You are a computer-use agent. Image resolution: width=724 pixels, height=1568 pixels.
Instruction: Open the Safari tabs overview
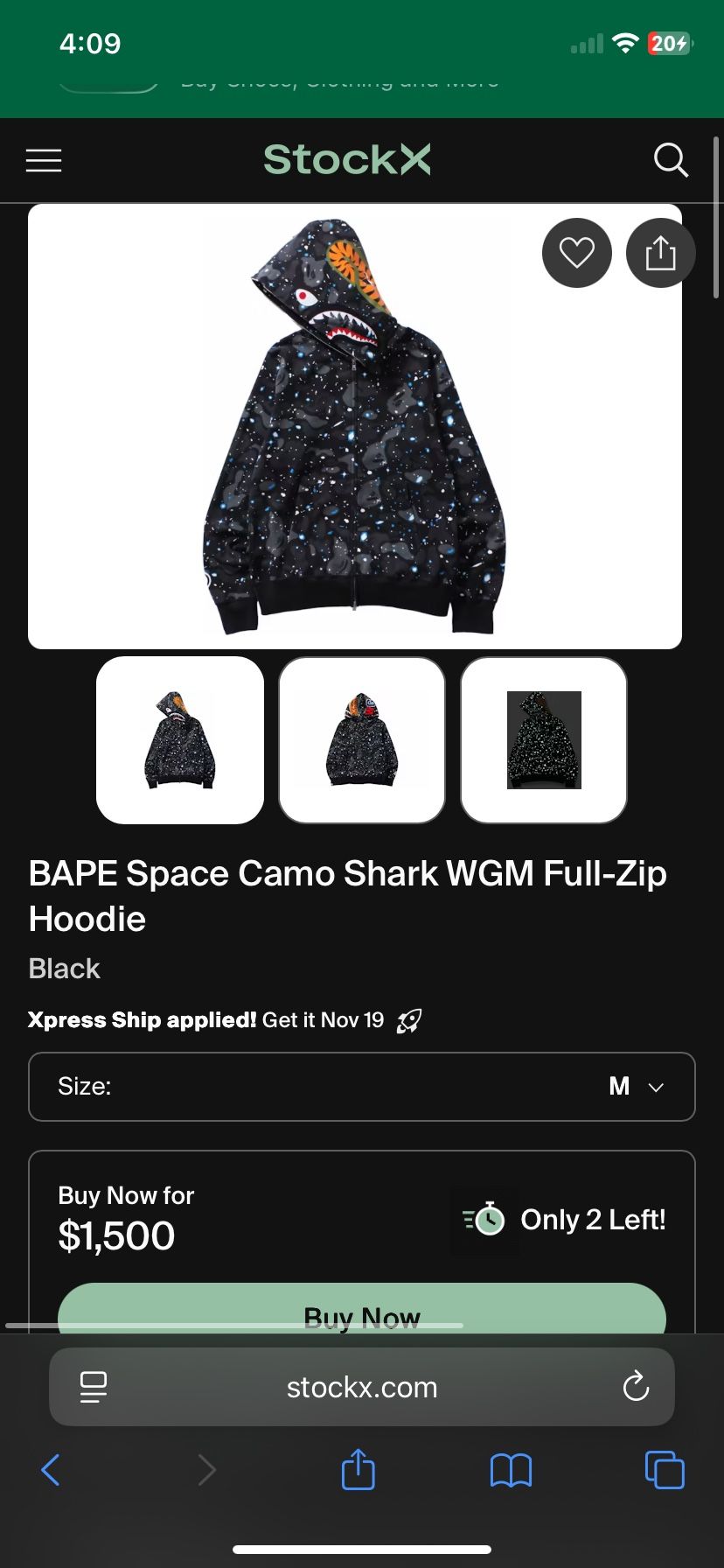[x=664, y=1470]
